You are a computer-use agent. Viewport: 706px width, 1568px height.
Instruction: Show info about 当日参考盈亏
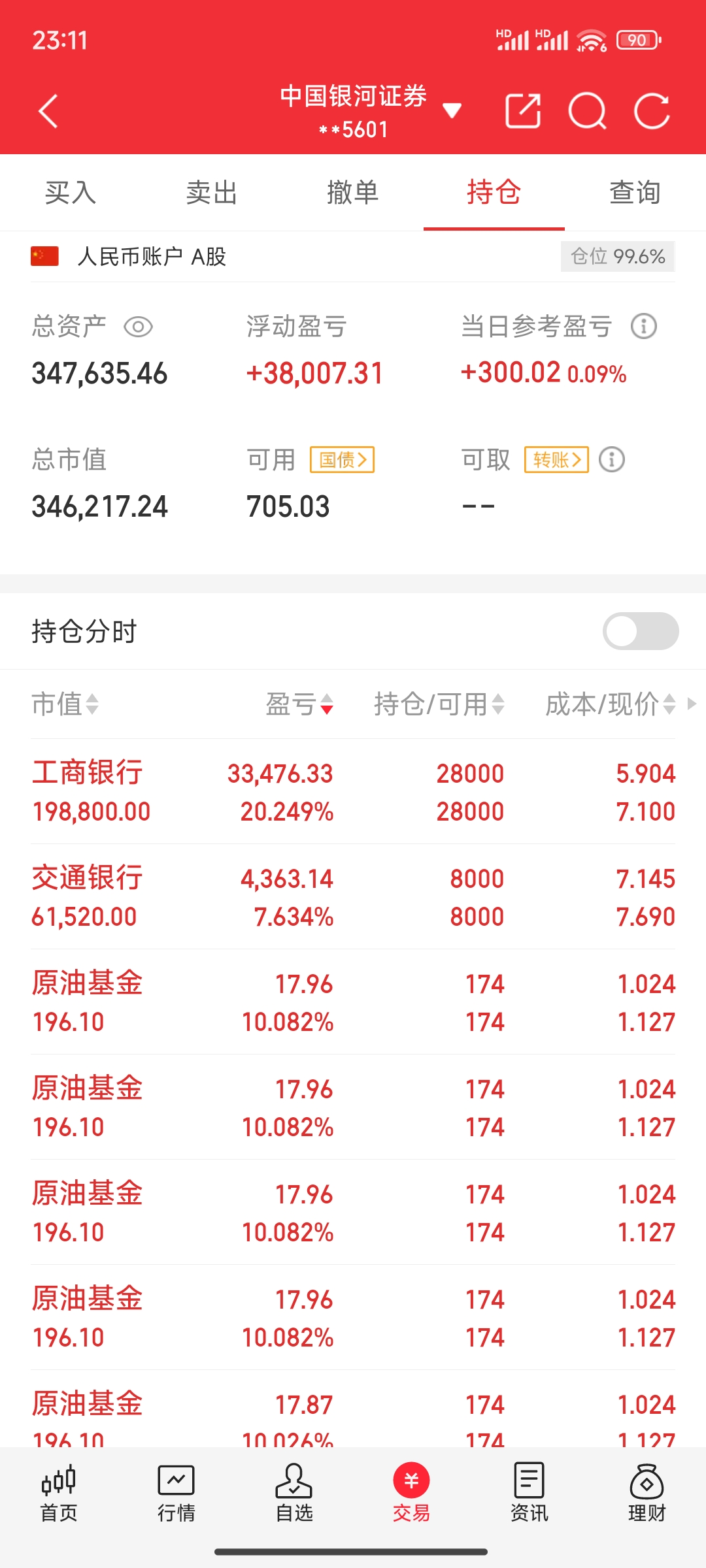(x=643, y=326)
